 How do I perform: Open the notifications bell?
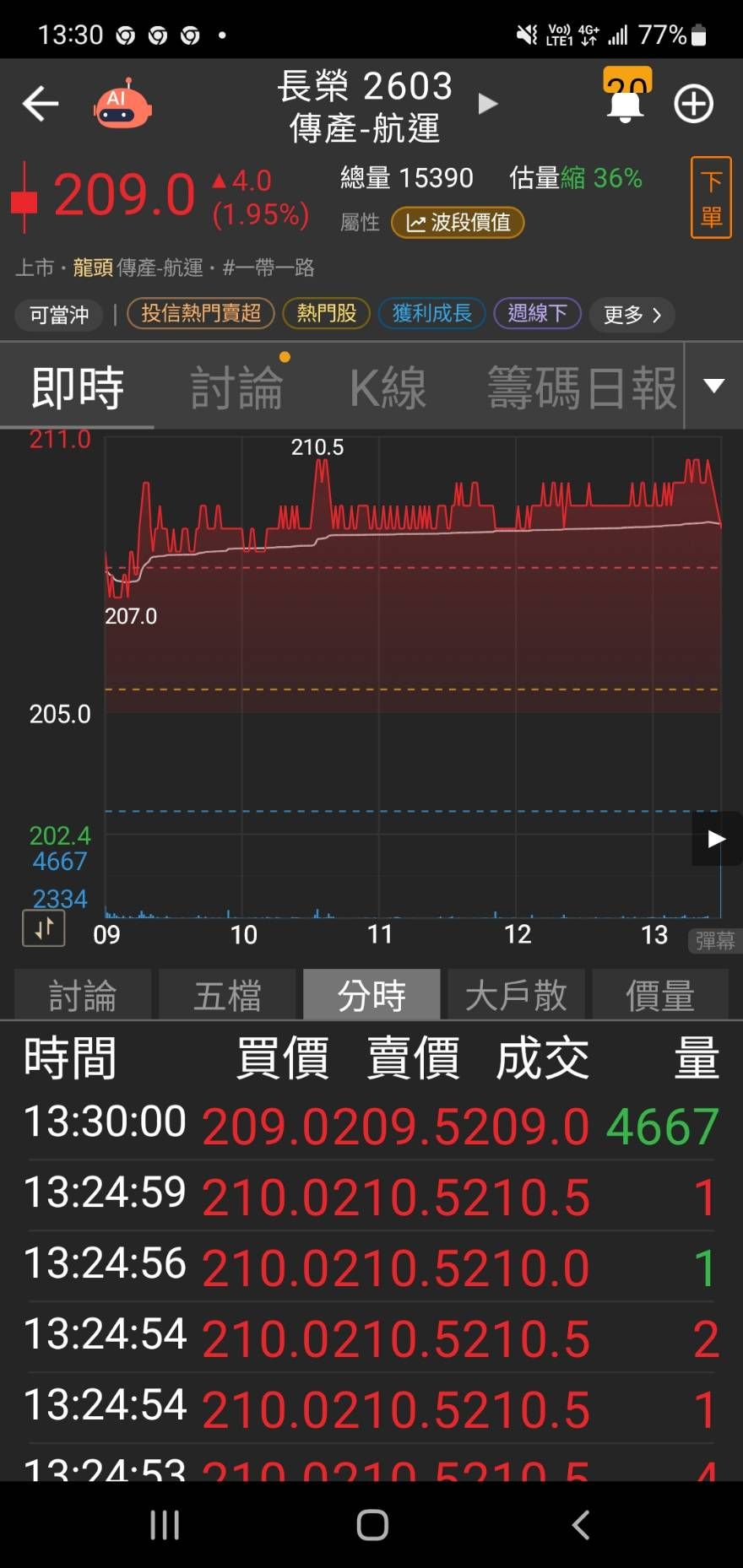[x=626, y=103]
